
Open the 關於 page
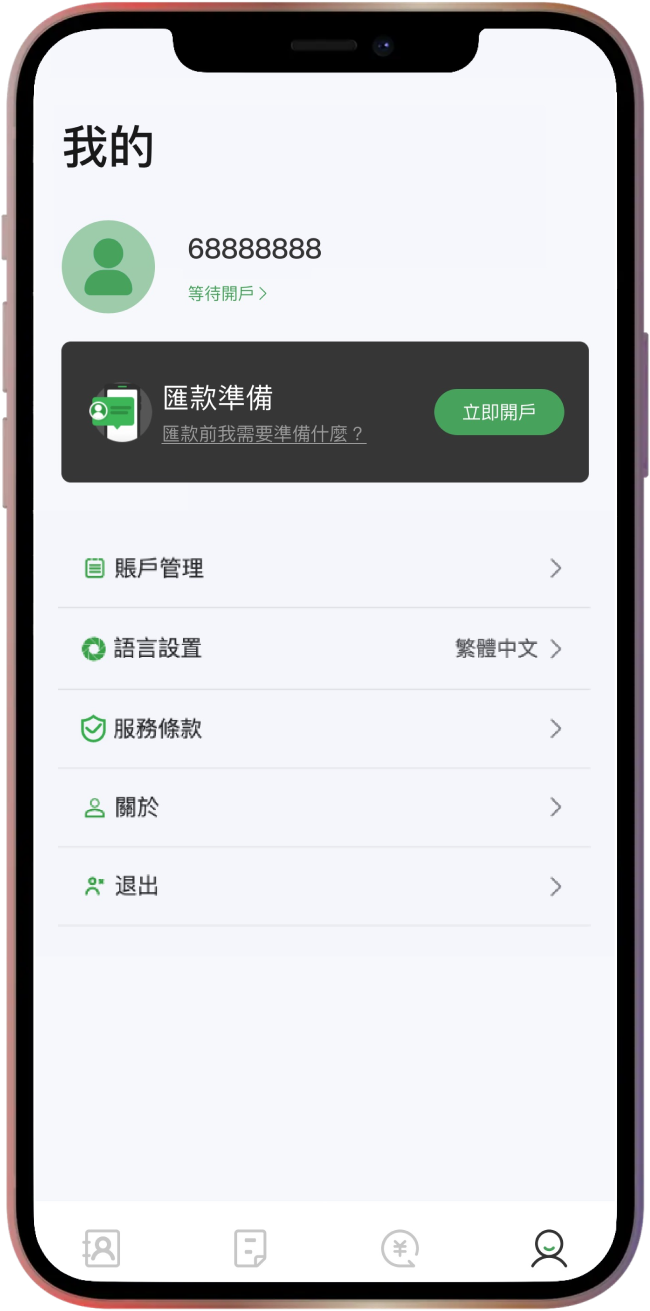(x=324, y=808)
